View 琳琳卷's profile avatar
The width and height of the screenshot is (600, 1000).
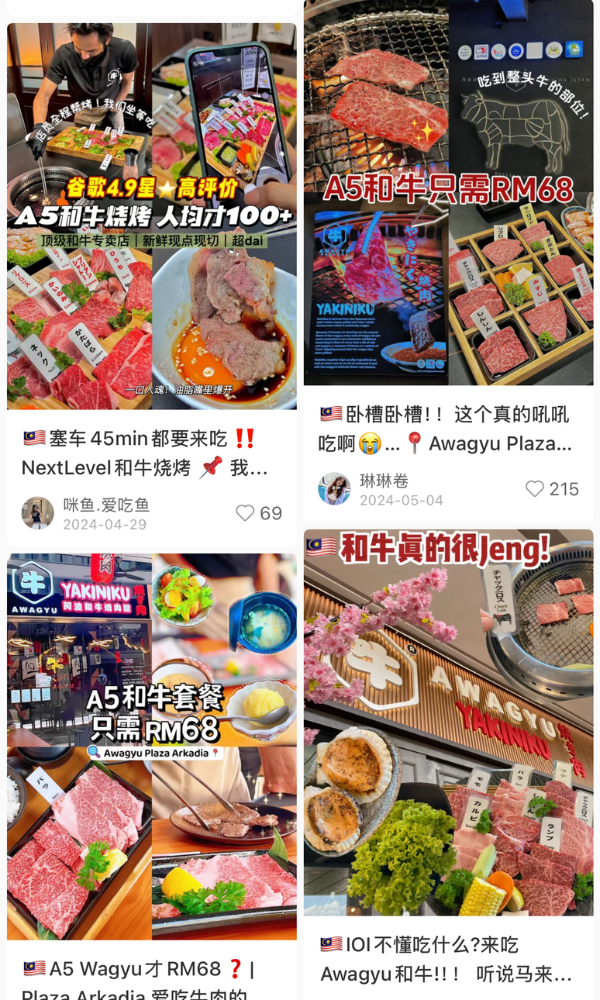pos(334,489)
